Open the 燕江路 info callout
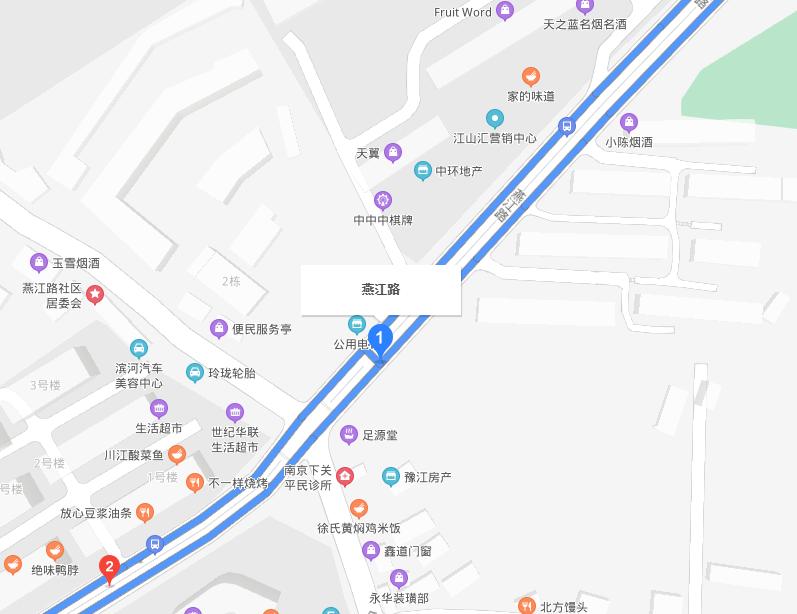The height and width of the screenshot is (614, 797). (x=381, y=290)
